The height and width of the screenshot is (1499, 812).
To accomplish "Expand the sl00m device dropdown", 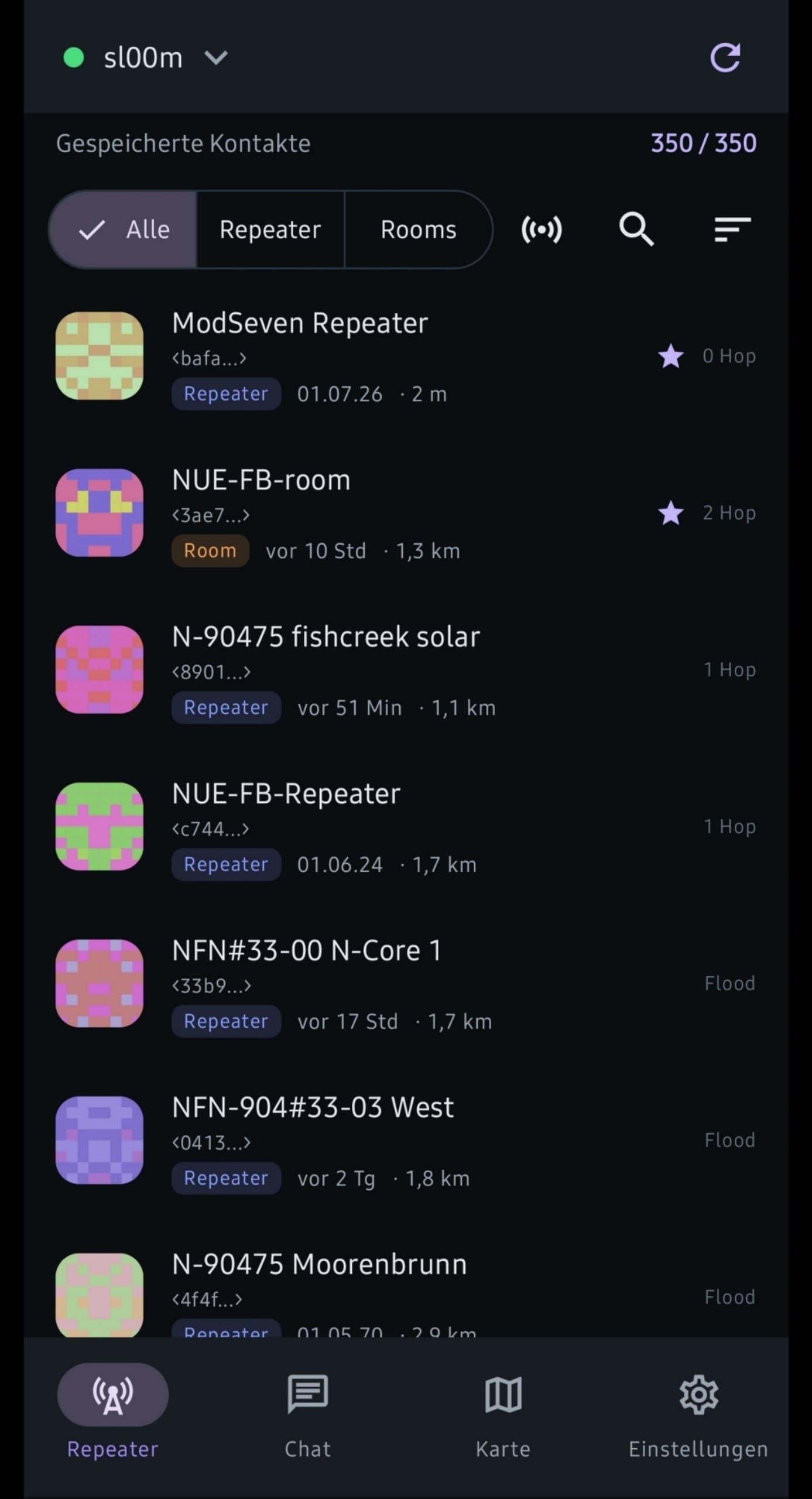I will (215, 58).
